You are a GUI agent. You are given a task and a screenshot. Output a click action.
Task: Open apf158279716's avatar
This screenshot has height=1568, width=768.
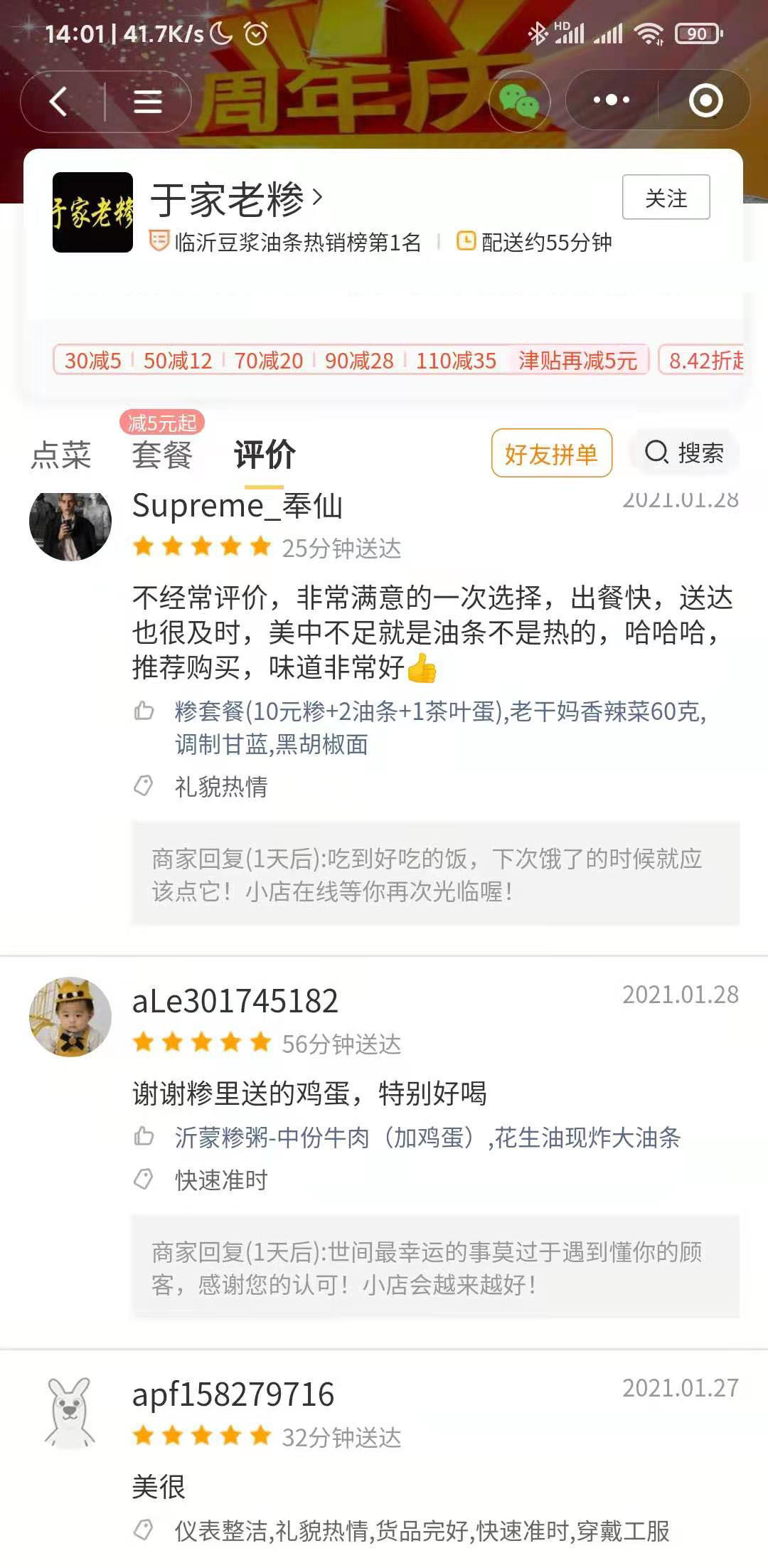[x=70, y=1411]
